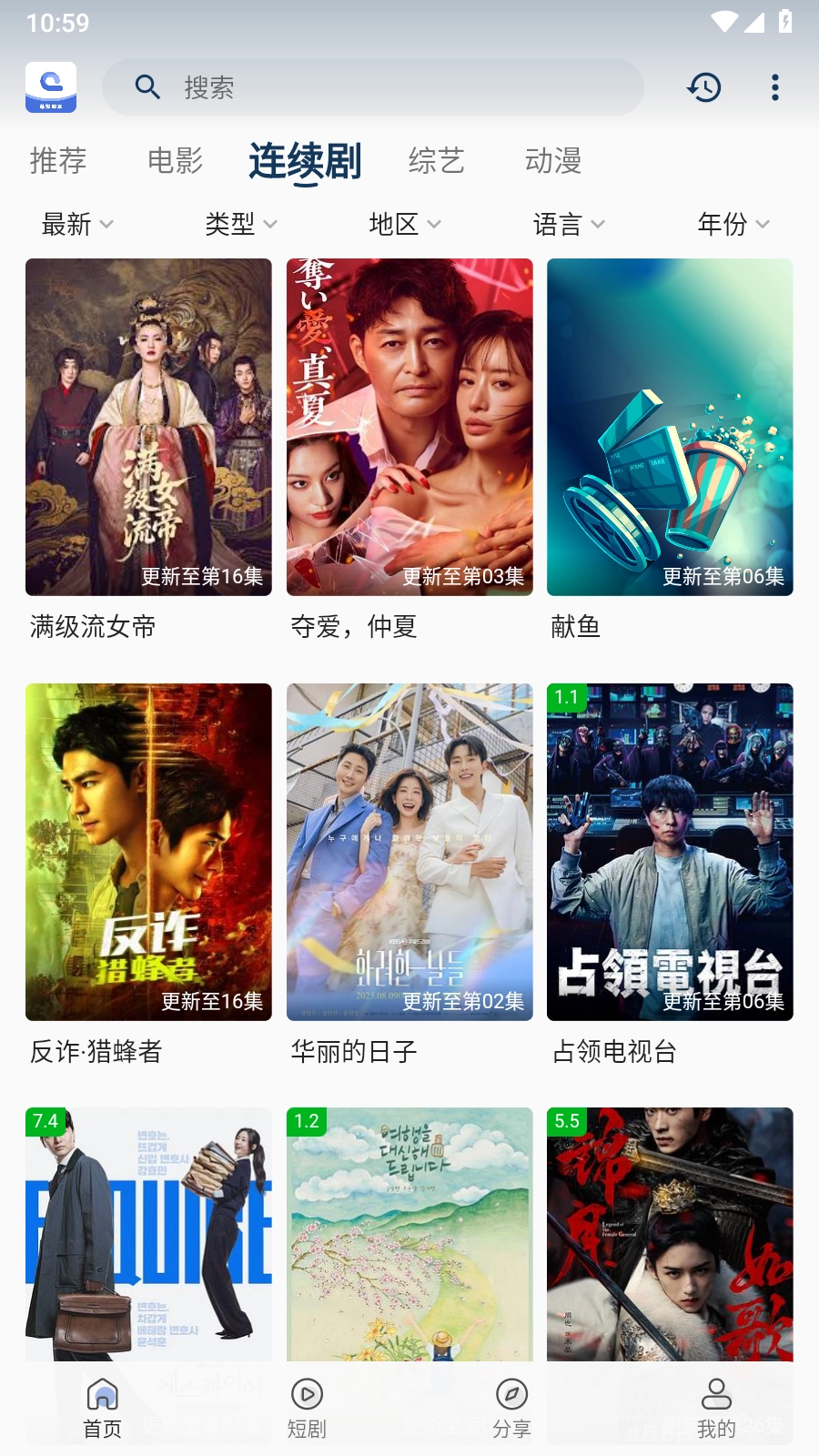Go to the 我的 bottom tab

point(716,1407)
